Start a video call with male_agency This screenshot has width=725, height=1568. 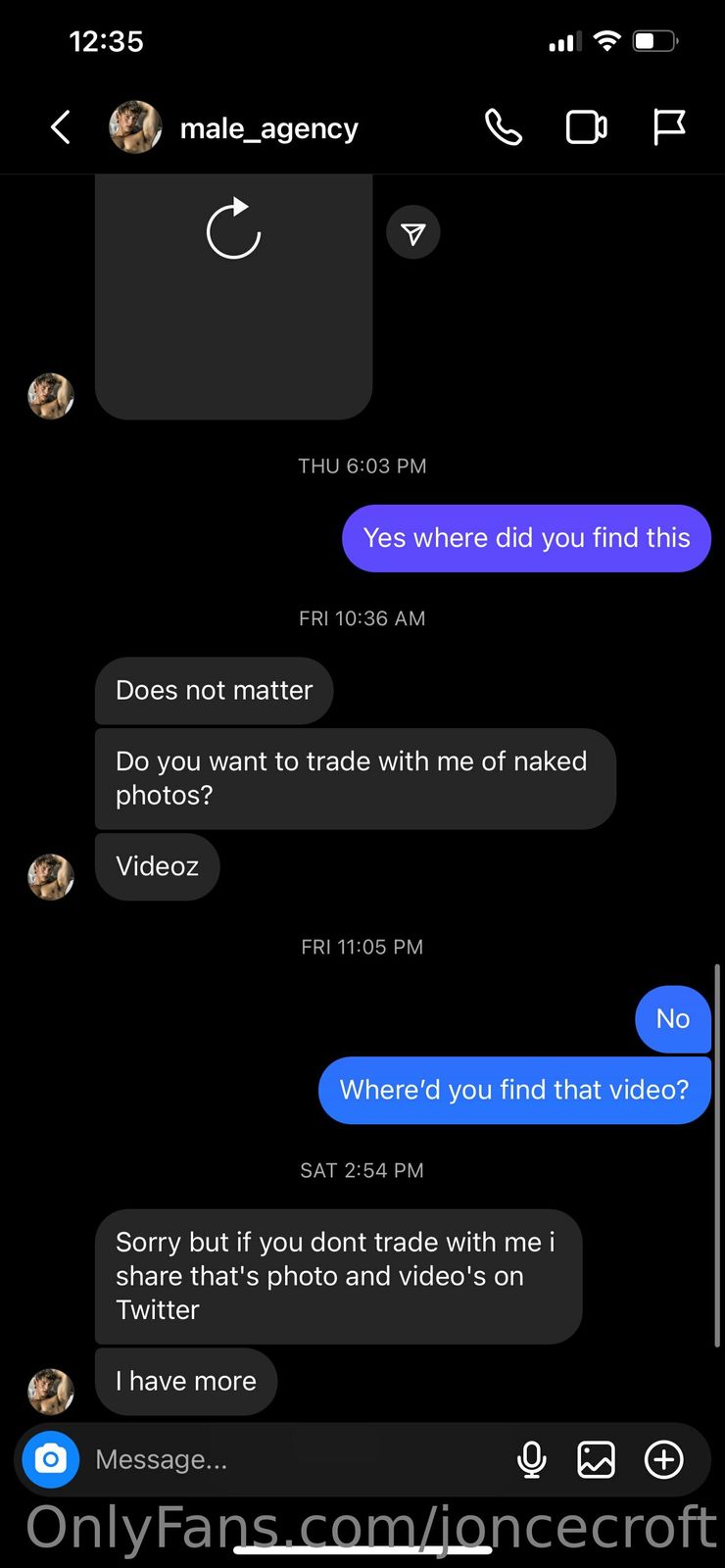point(586,127)
